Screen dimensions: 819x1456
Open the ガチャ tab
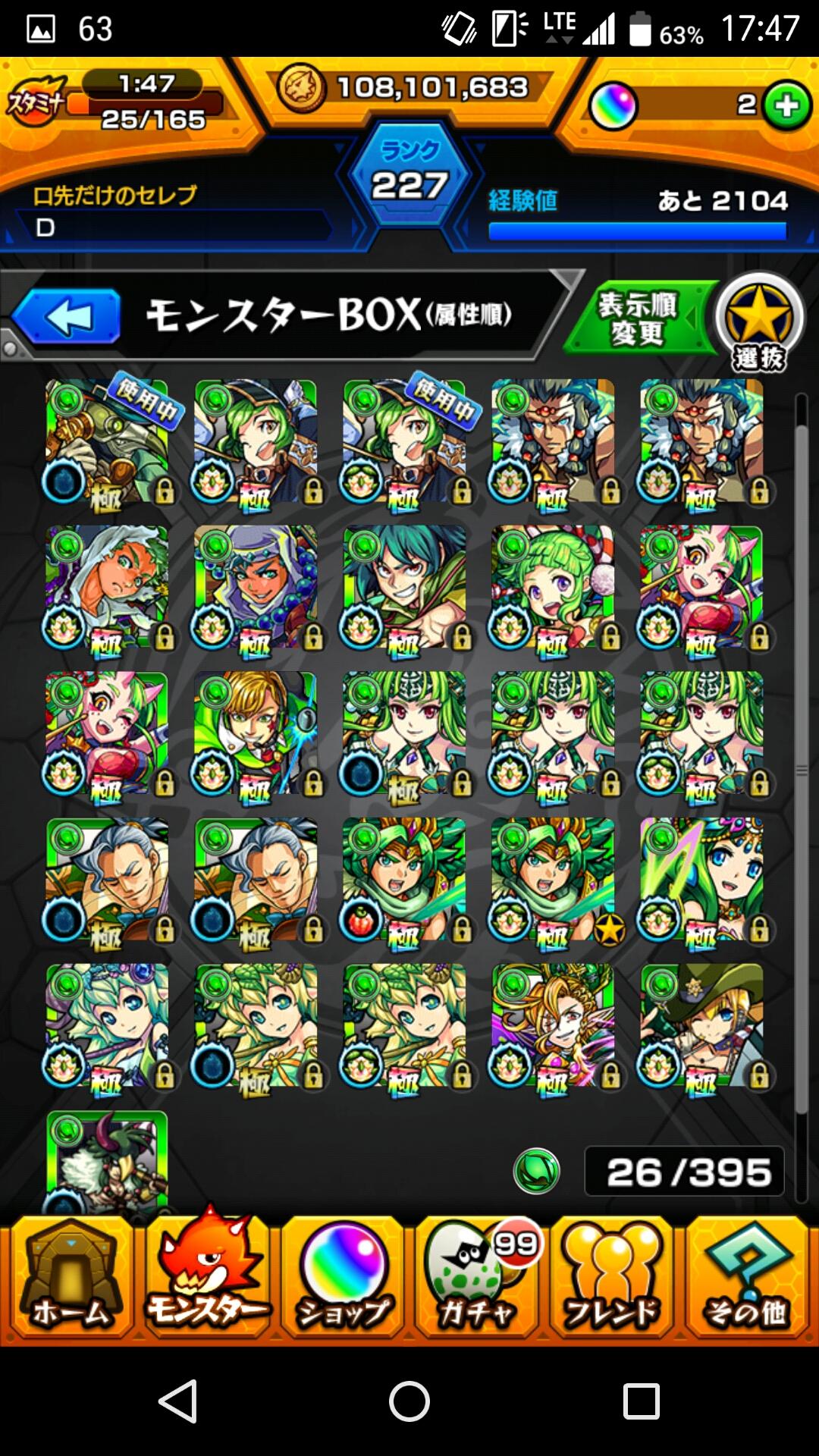[478, 1279]
